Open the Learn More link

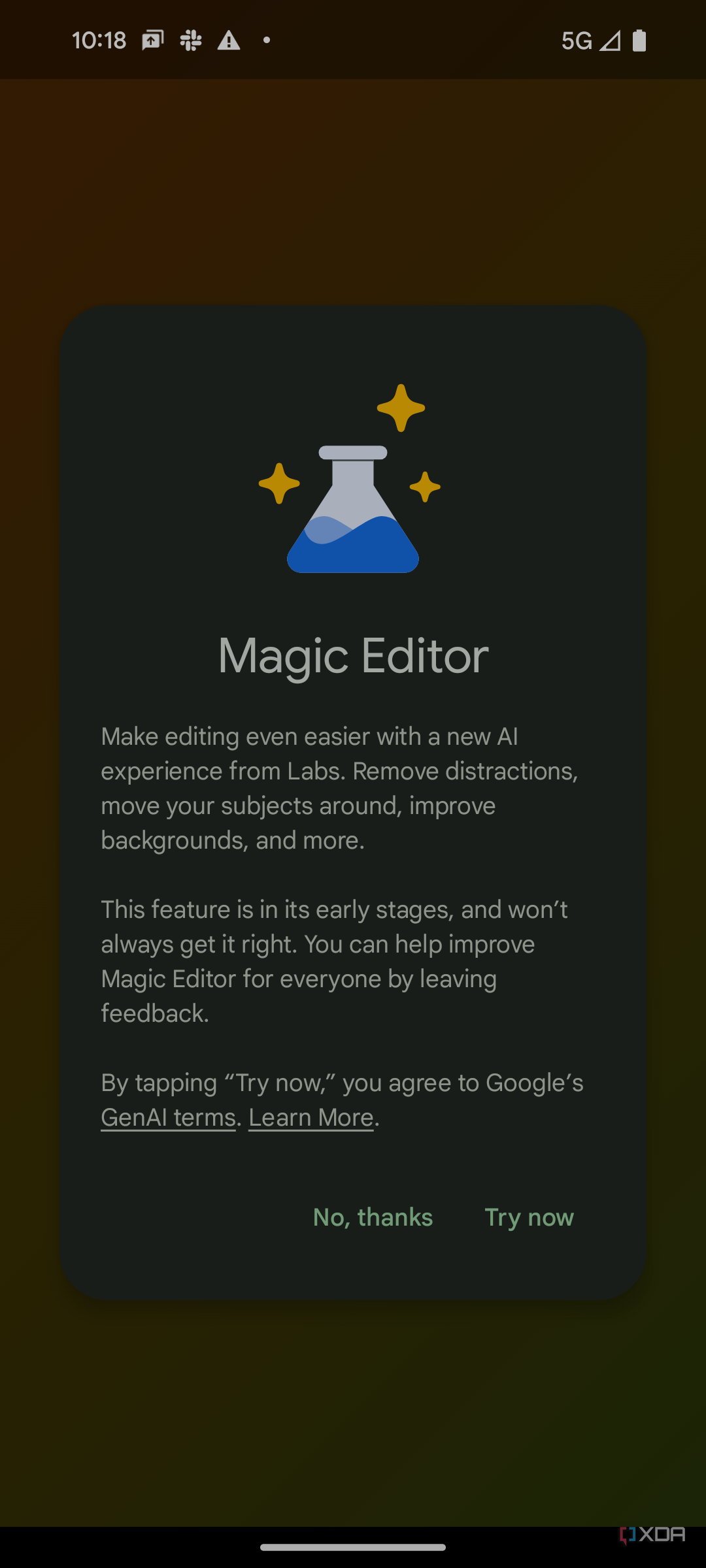point(311,1117)
